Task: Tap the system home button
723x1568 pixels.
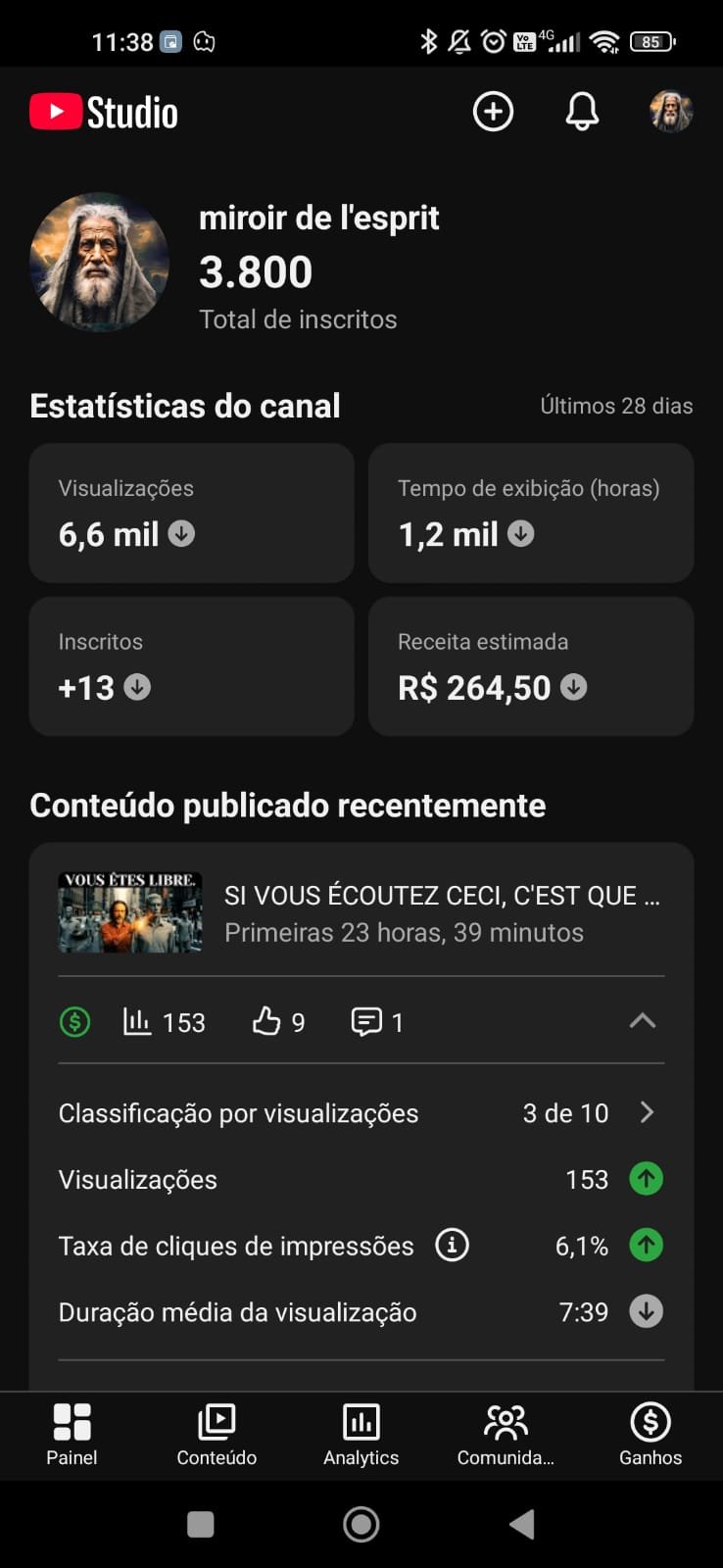Action: pos(361,1524)
